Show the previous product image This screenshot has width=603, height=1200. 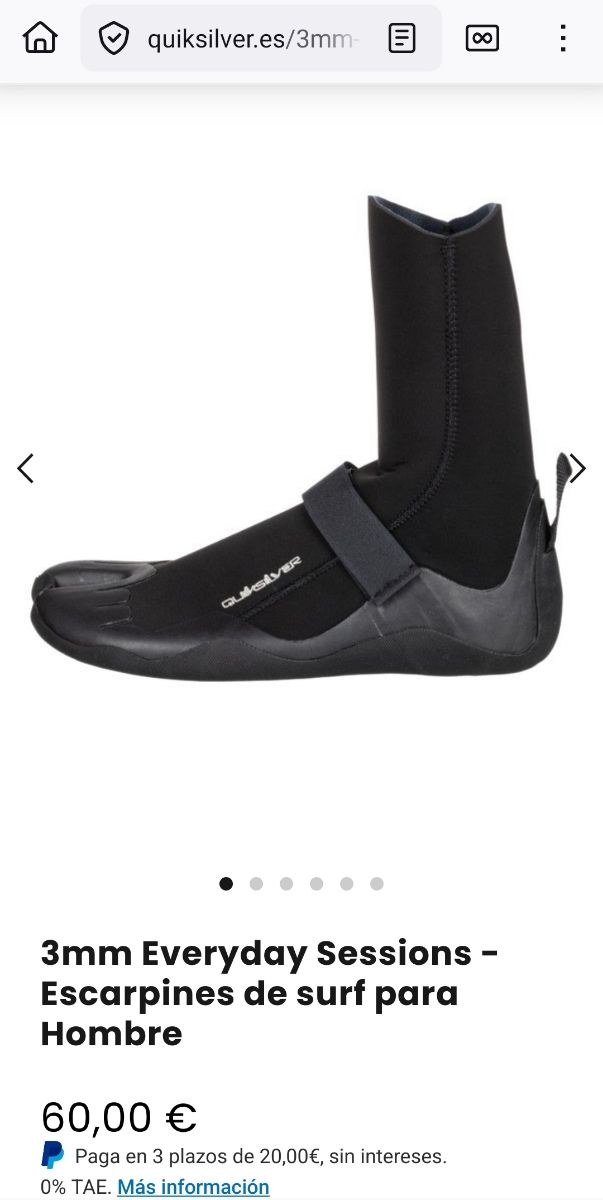point(26,468)
